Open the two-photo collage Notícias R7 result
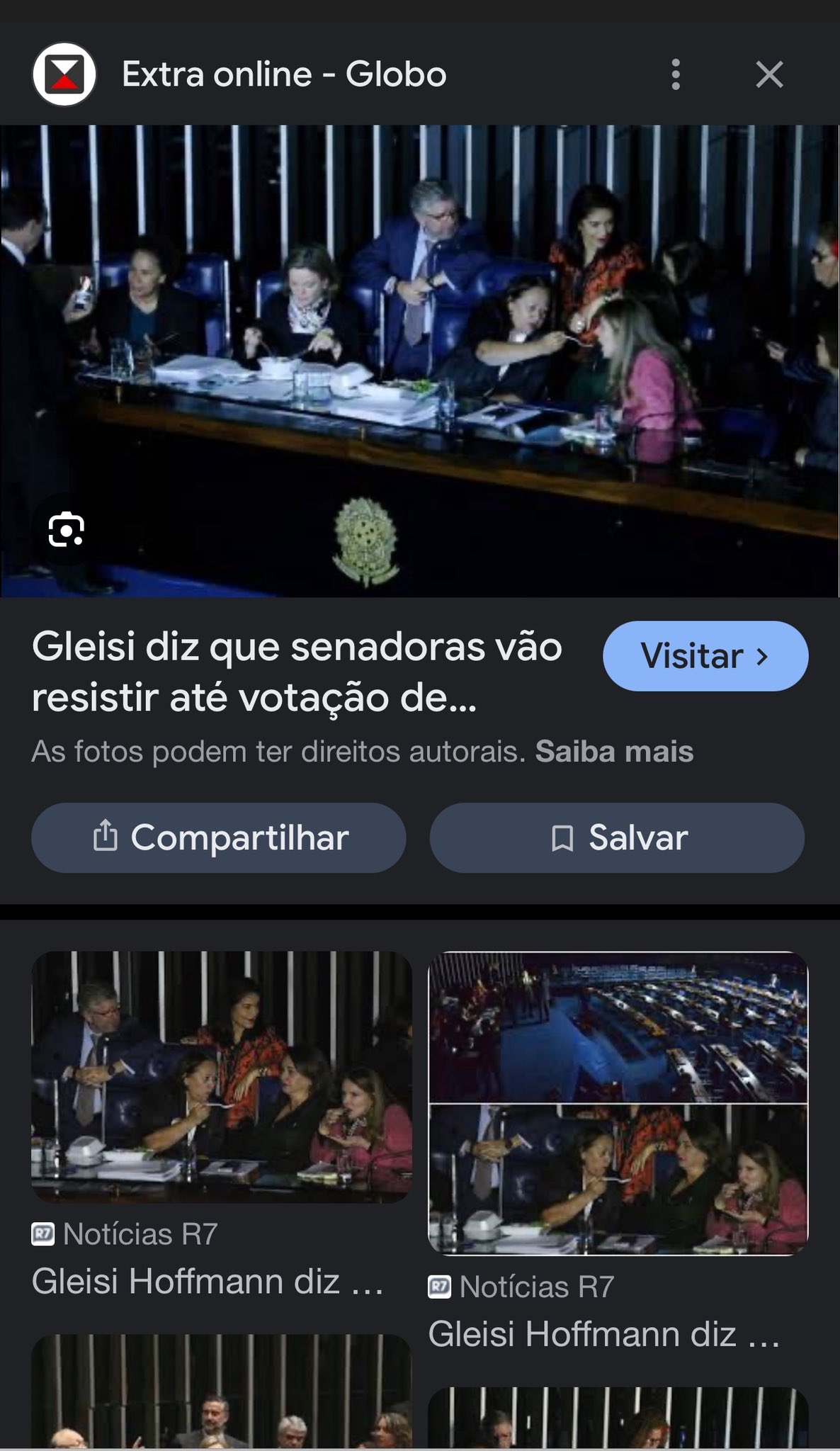840x1451 pixels. [618, 1102]
